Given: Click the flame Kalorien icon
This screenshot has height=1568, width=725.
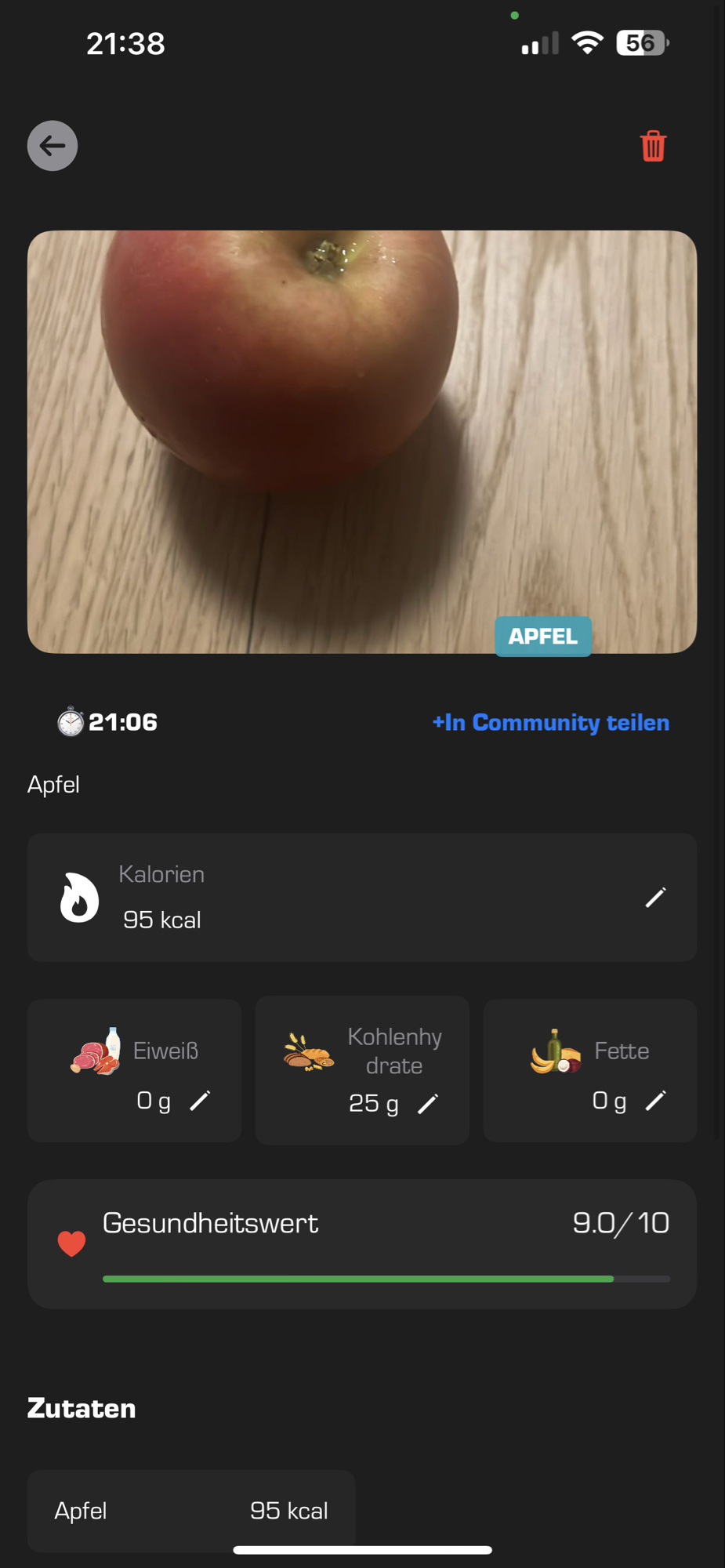Looking at the screenshot, I should pos(78,897).
